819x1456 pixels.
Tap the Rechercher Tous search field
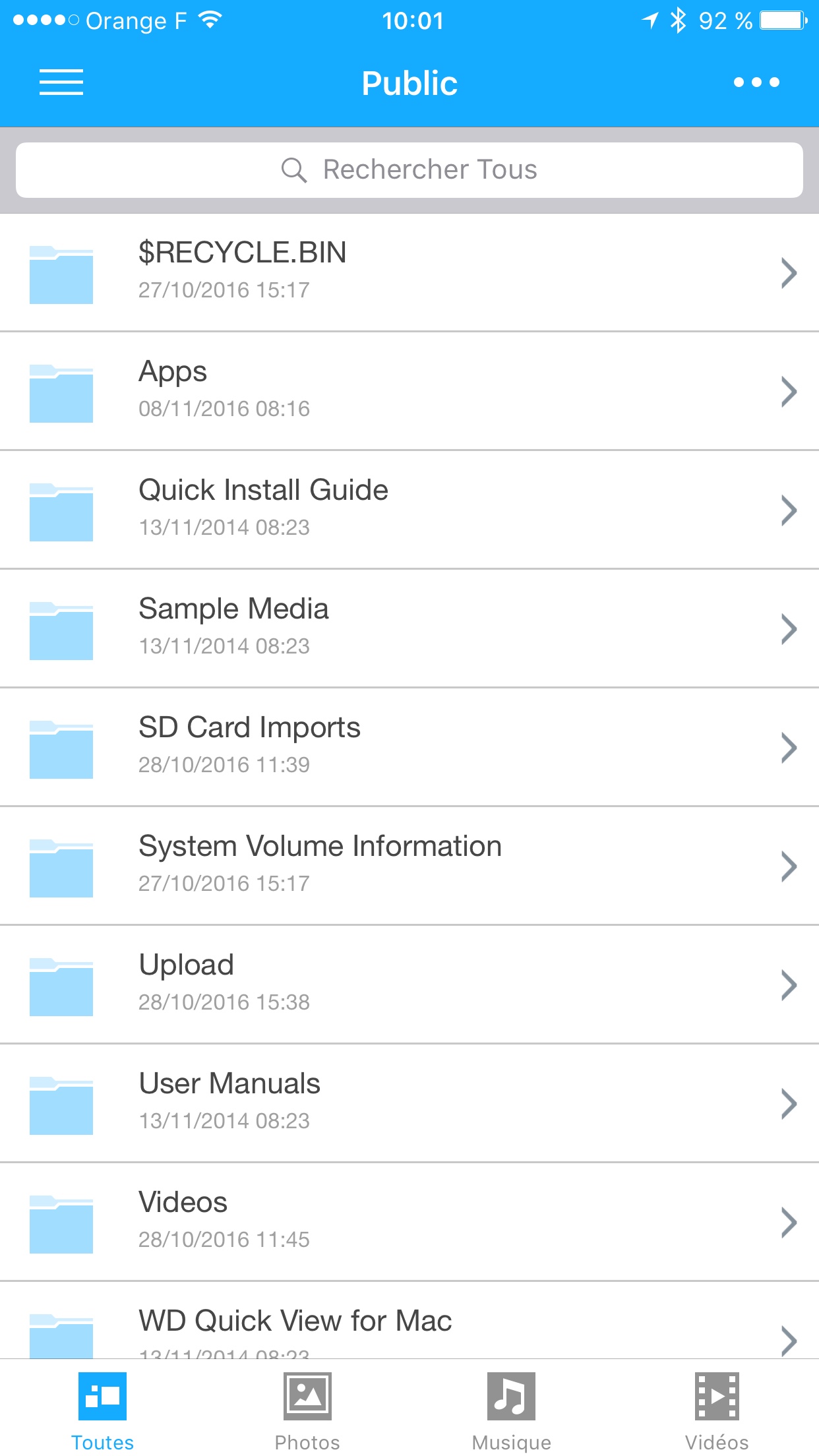click(409, 170)
